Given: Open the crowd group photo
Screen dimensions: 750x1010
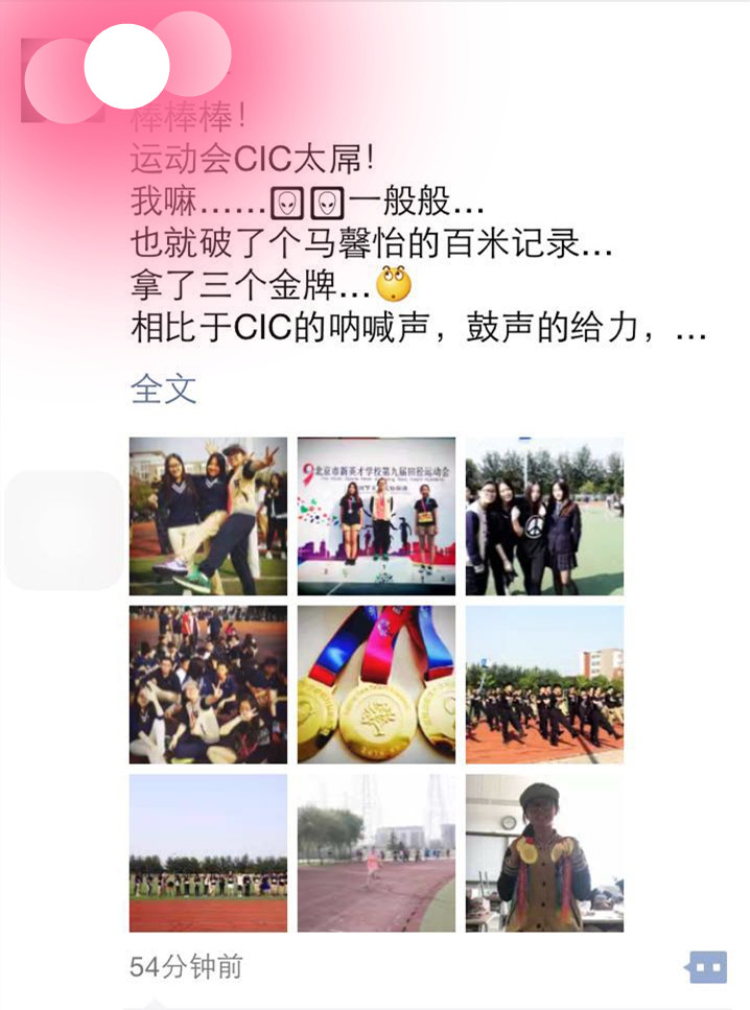Looking at the screenshot, I should 208,684.
